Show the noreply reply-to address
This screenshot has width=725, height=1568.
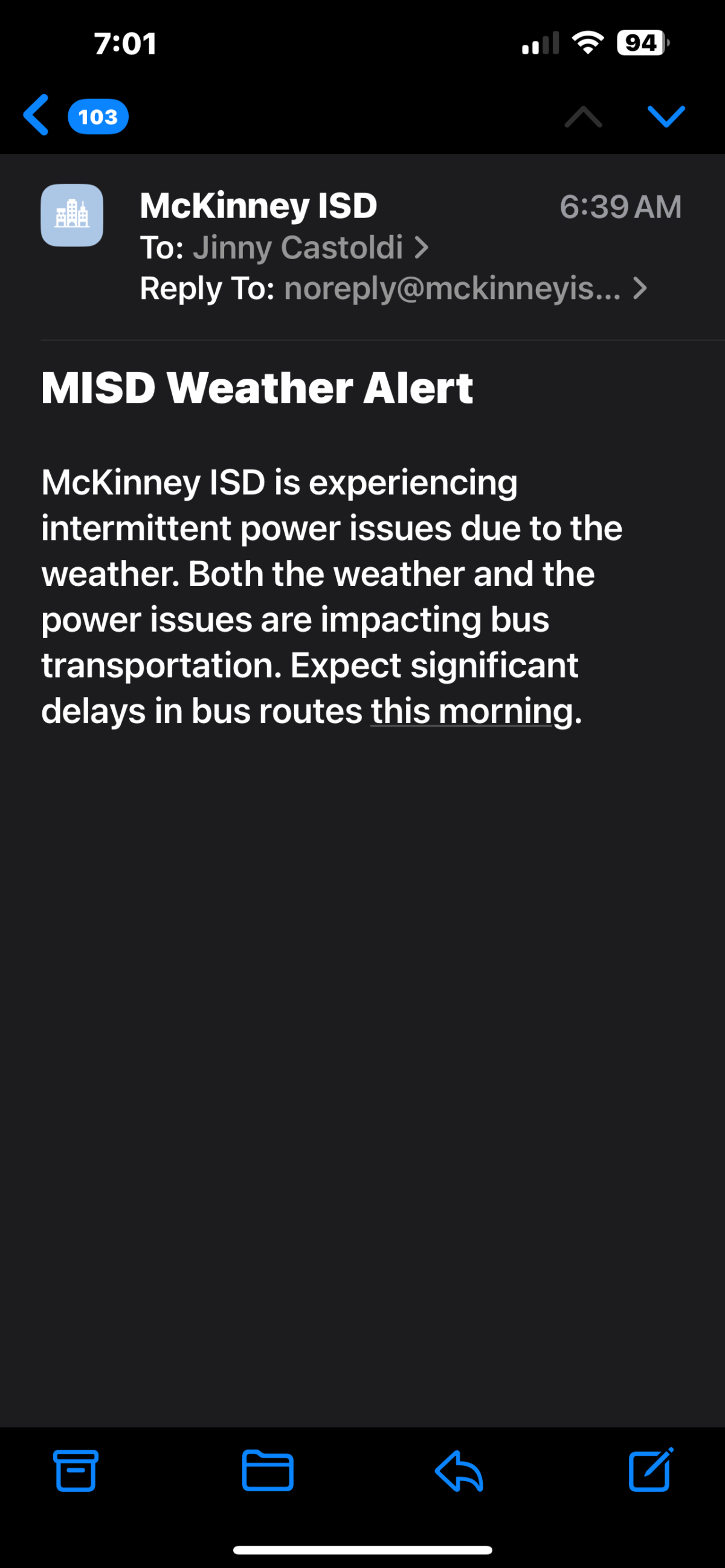[x=452, y=289]
